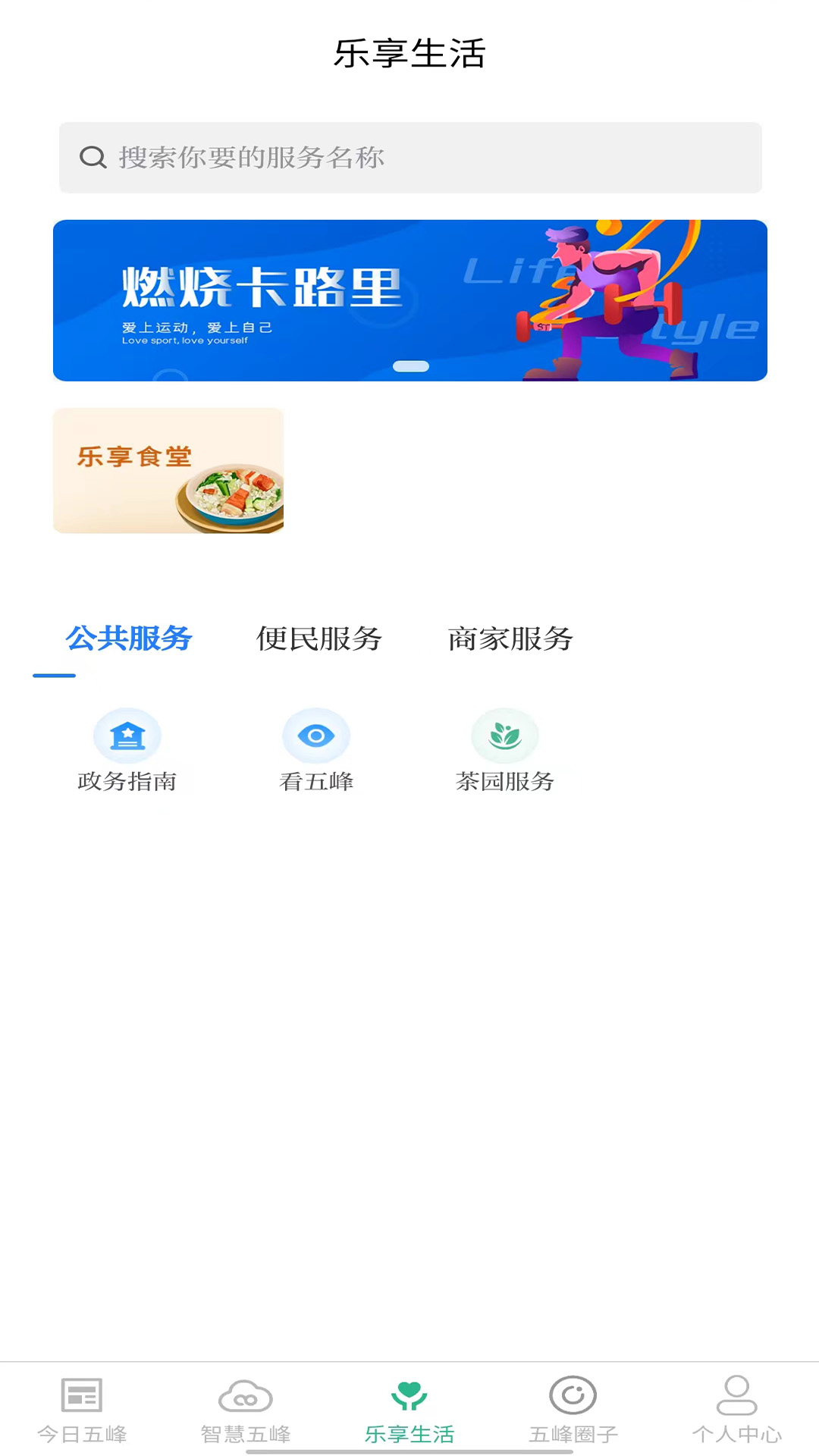Click the service search input field
The height and width of the screenshot is (1456, 819).
point(409,158)
